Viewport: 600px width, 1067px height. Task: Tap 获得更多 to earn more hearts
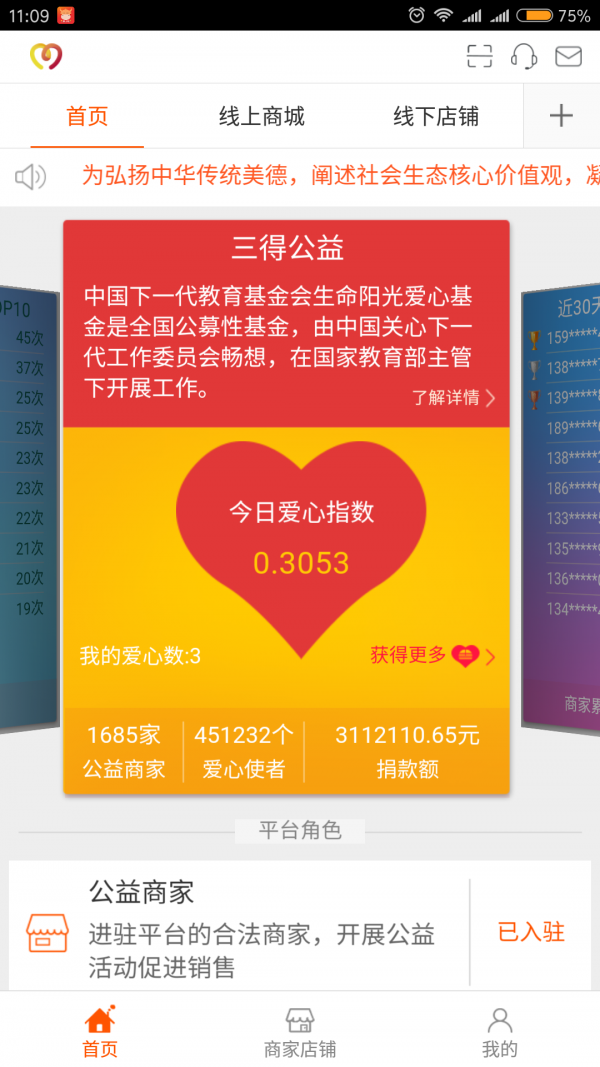[432, 656]
